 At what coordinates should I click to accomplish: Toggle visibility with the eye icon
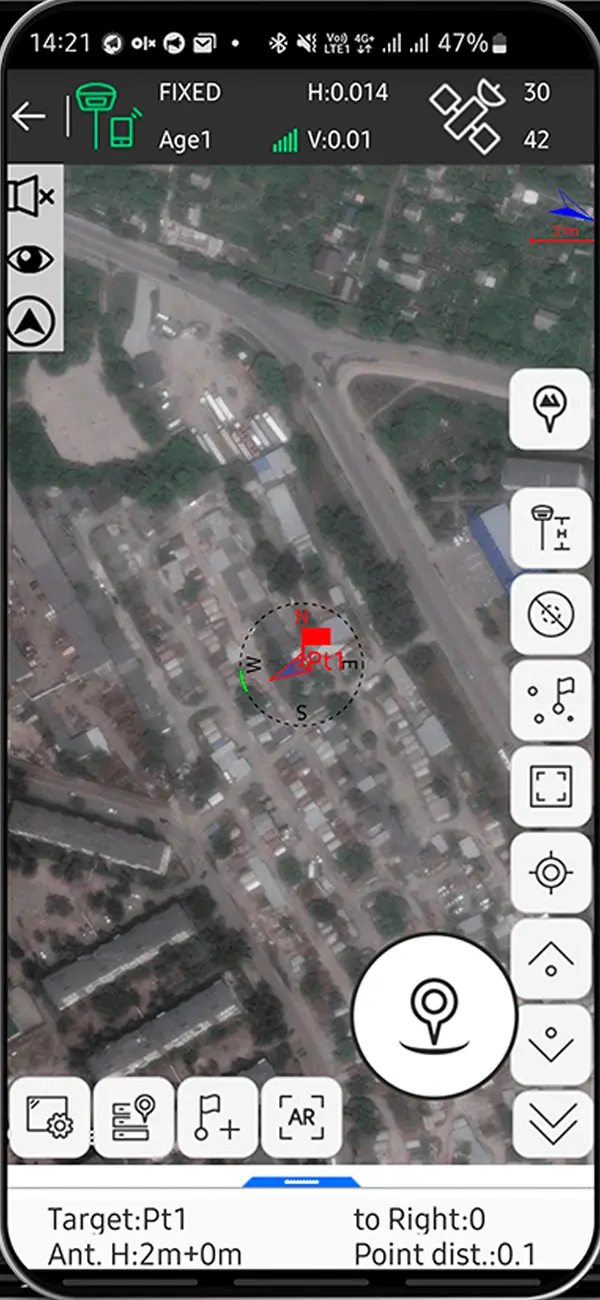[x=32, y=259]
